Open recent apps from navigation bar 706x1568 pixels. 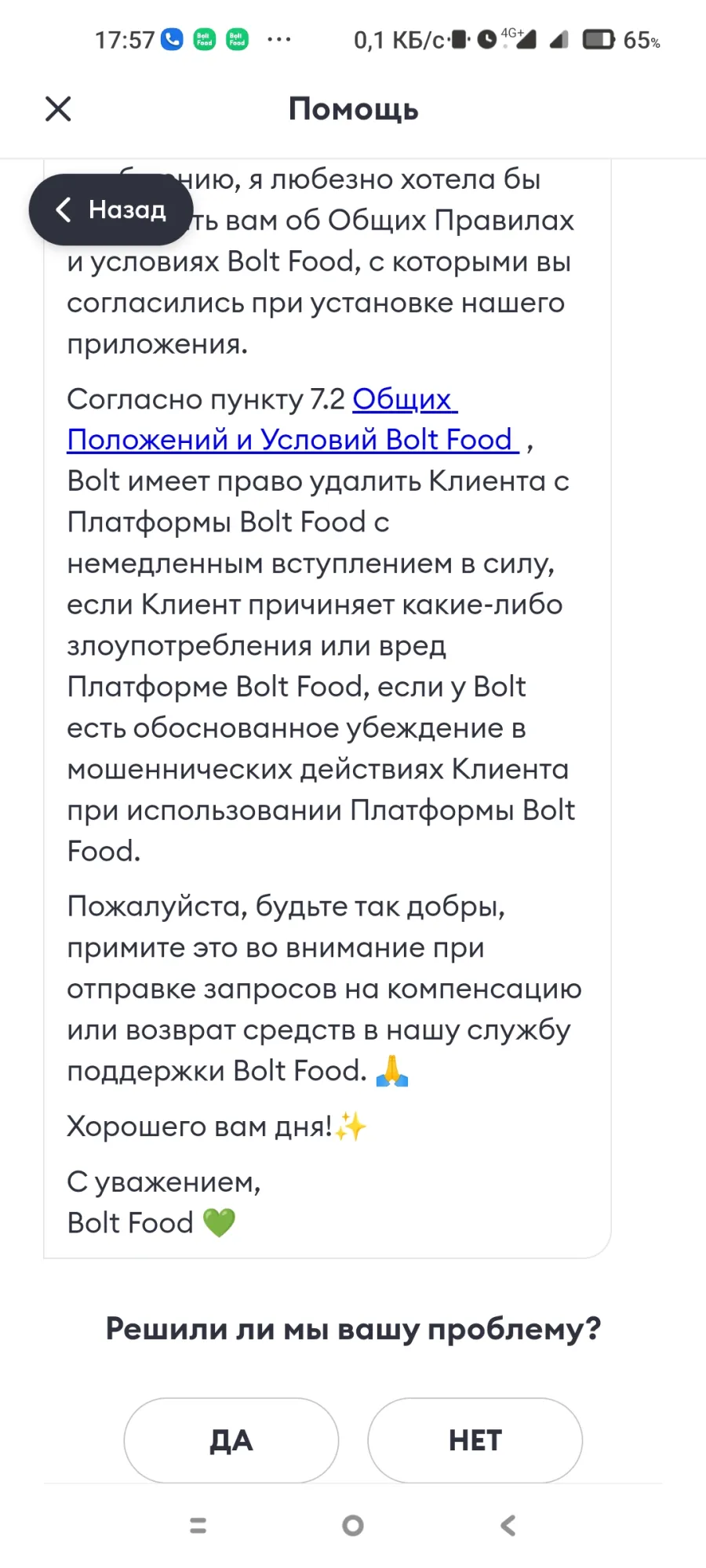(198, 1525)
